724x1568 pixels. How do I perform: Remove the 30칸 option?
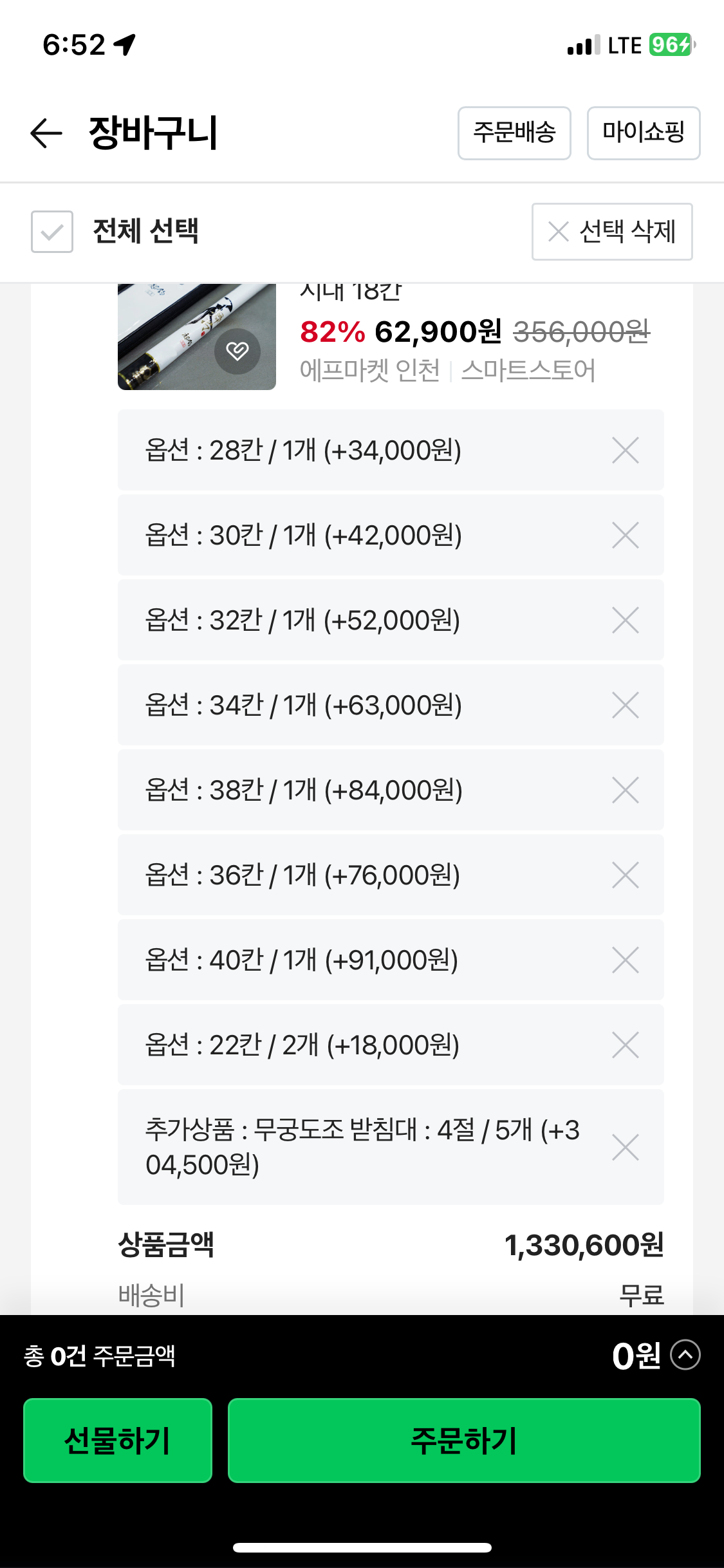pos(626,535)
